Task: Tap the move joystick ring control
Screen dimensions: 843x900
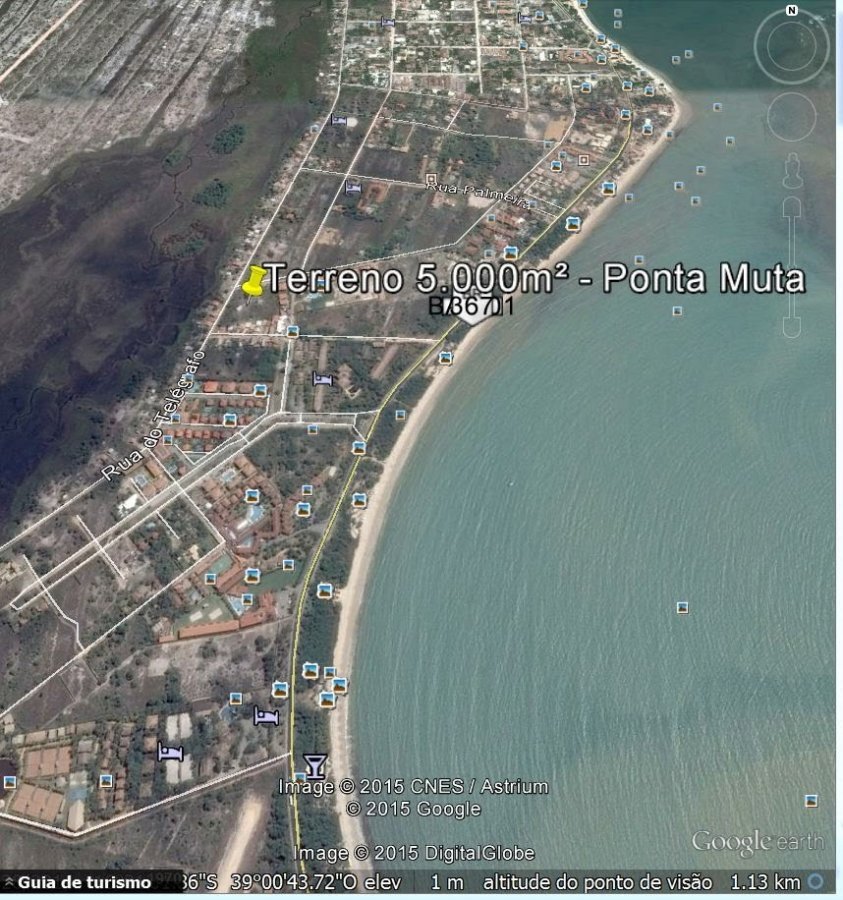Action: click(792, 117)
